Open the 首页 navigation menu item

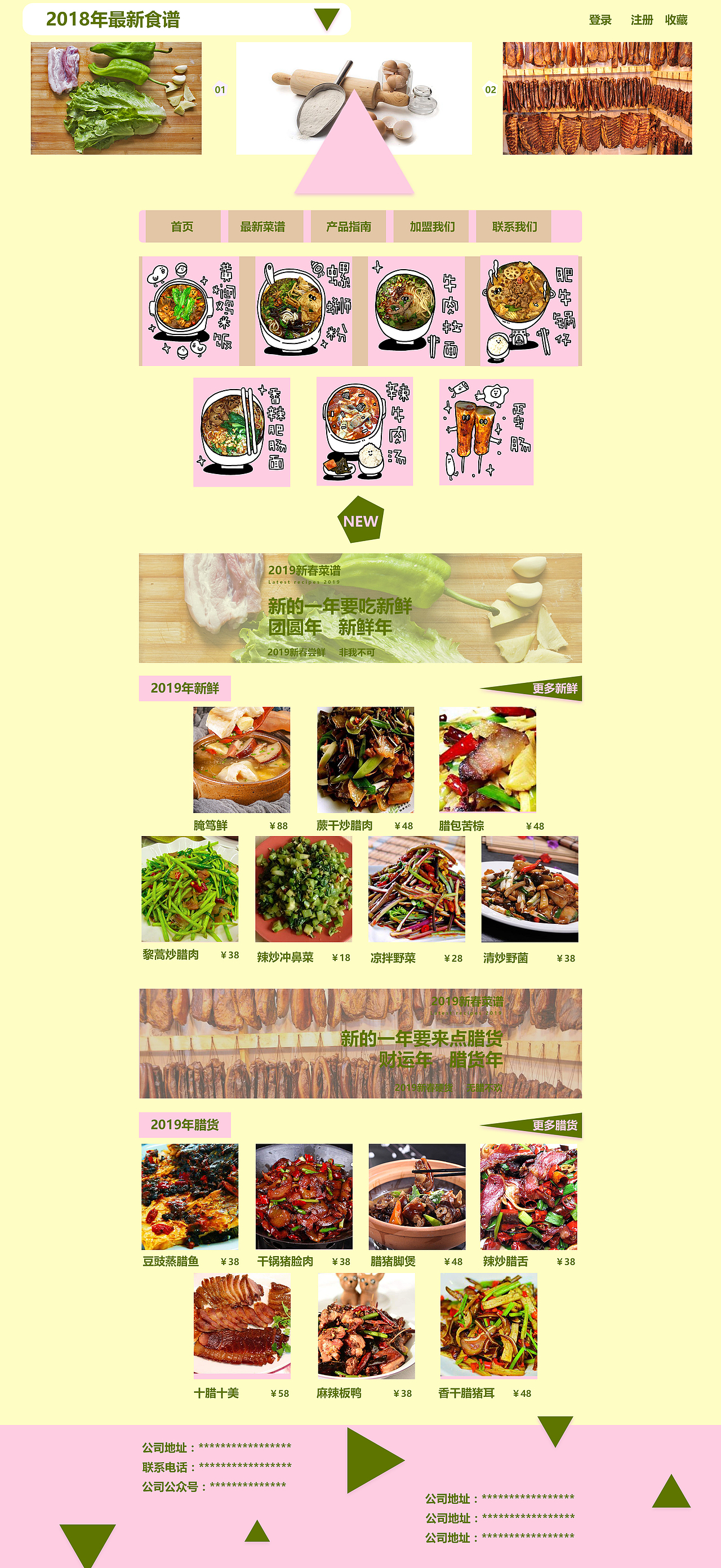click(x=182, y=226)
